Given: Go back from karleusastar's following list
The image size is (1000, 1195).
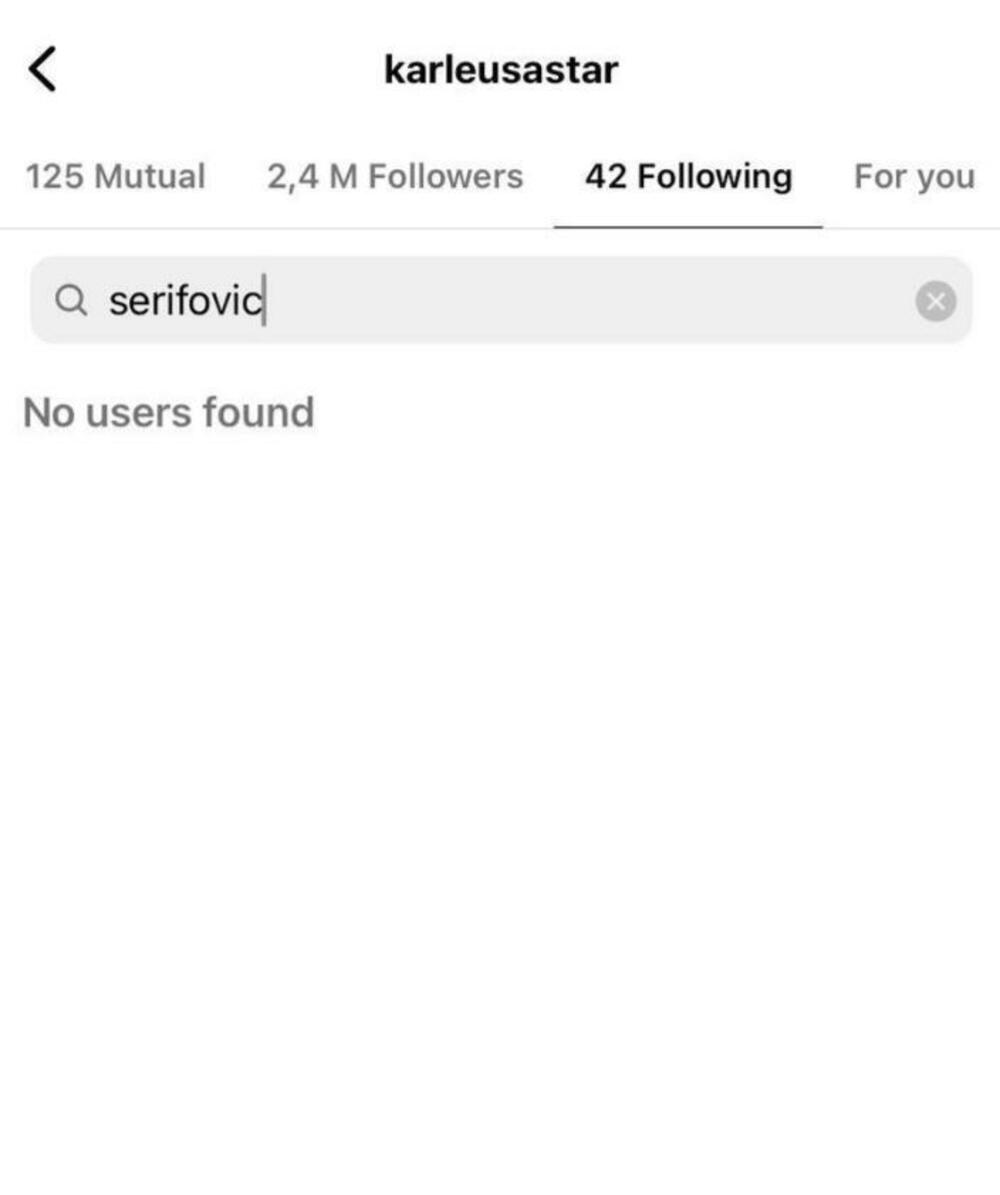Looking at the screenshot, I should (42, 71).
